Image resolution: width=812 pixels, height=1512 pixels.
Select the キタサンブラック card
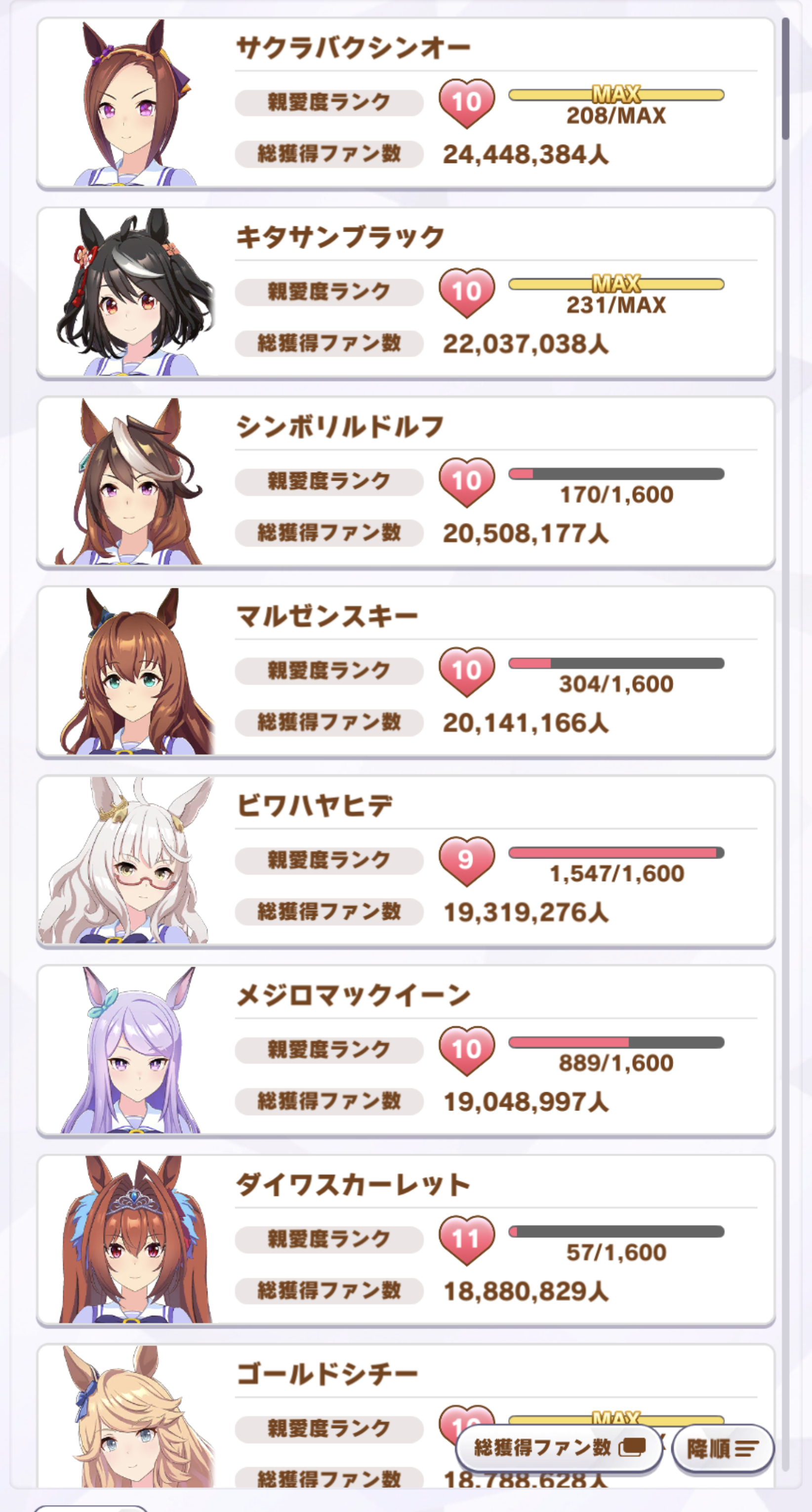tap(405, 293)
